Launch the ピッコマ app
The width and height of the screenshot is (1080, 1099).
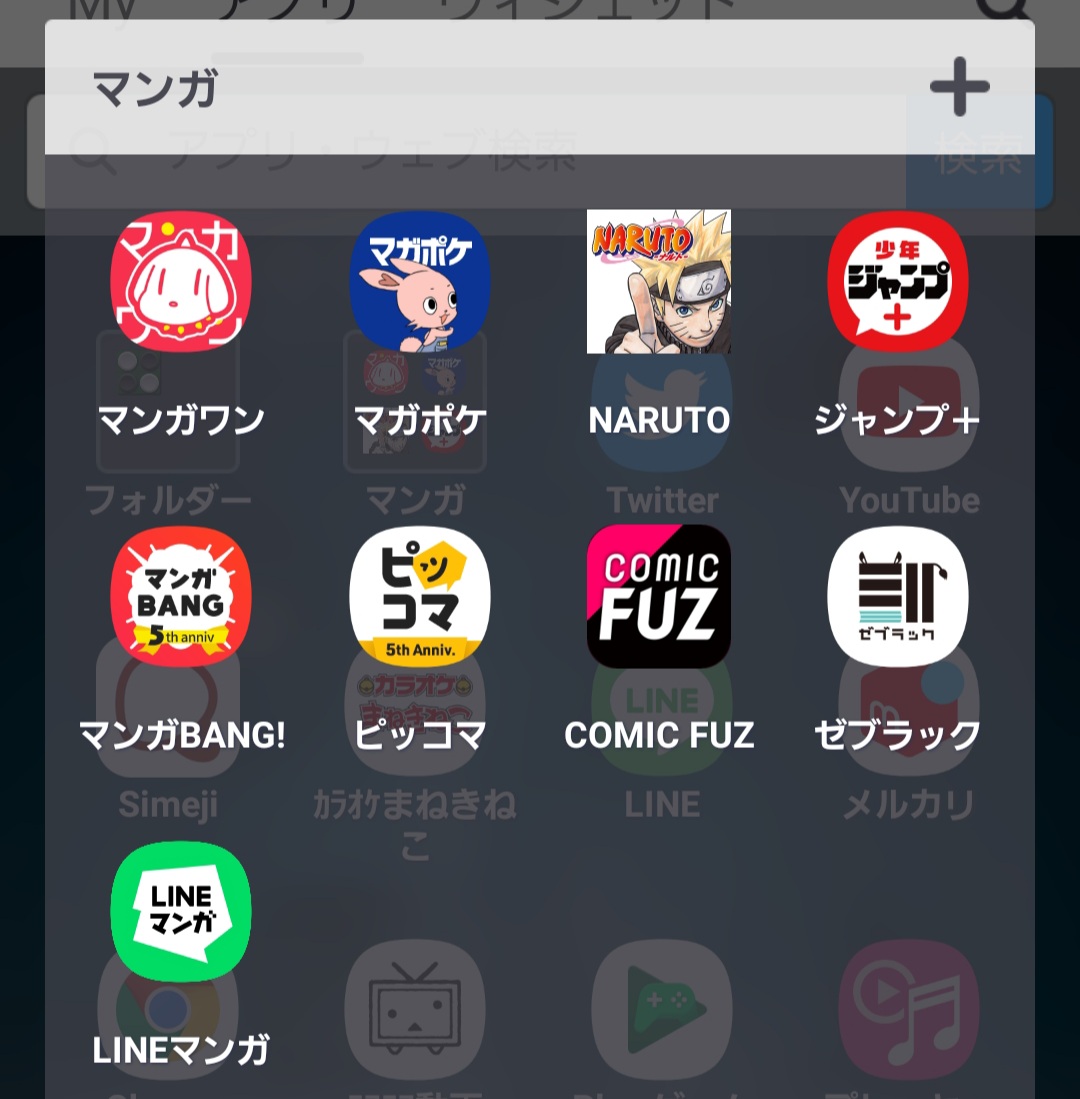pyautogui.click(x=420, y=597)
